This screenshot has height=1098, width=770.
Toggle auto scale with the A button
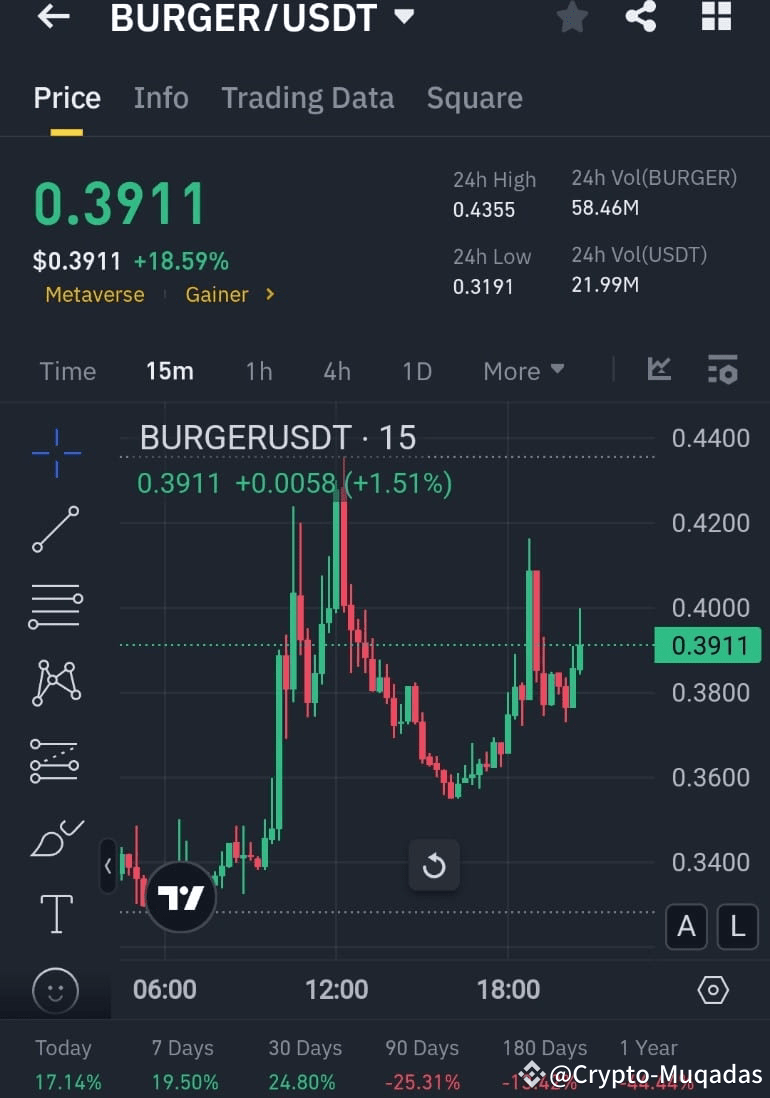click(686, 927)
